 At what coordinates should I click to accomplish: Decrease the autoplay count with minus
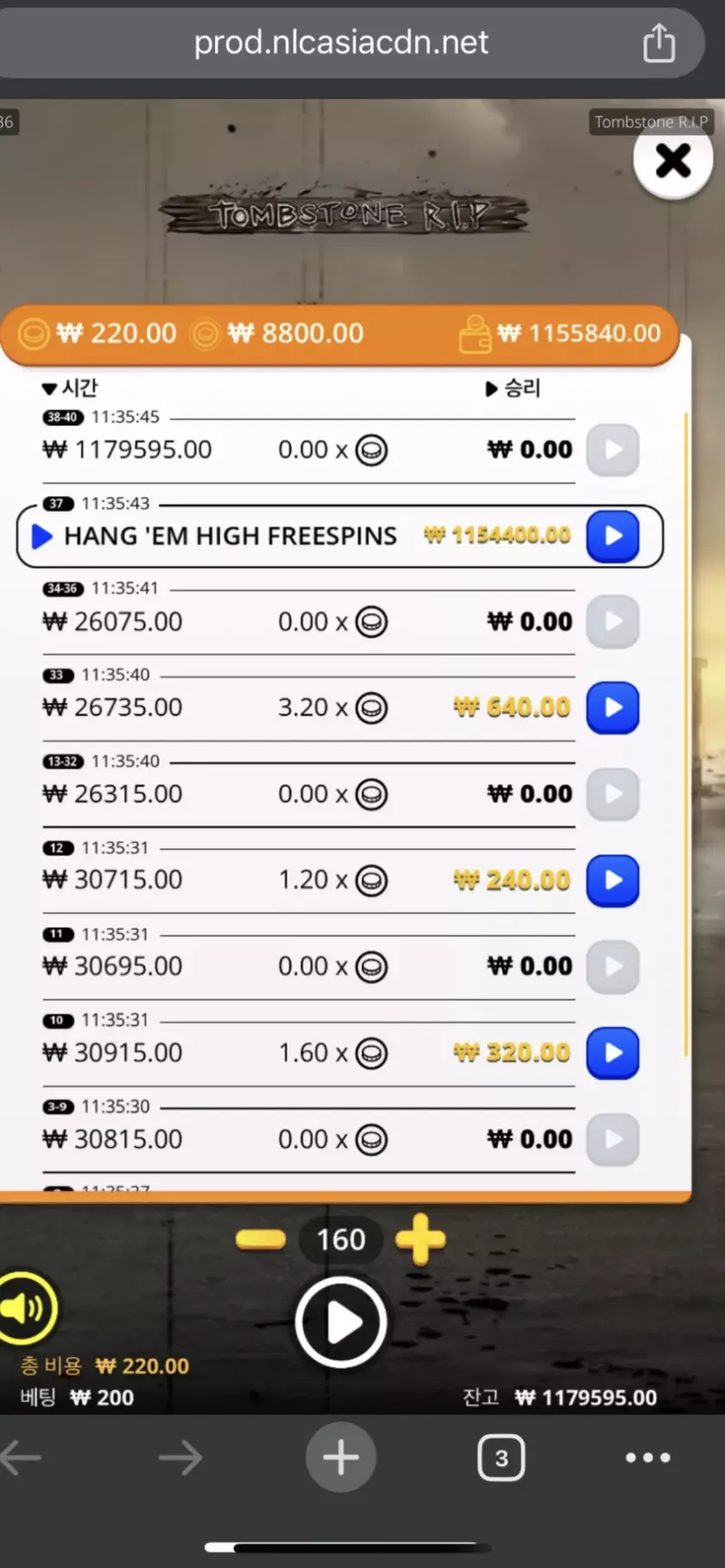tap(260, 1239)
